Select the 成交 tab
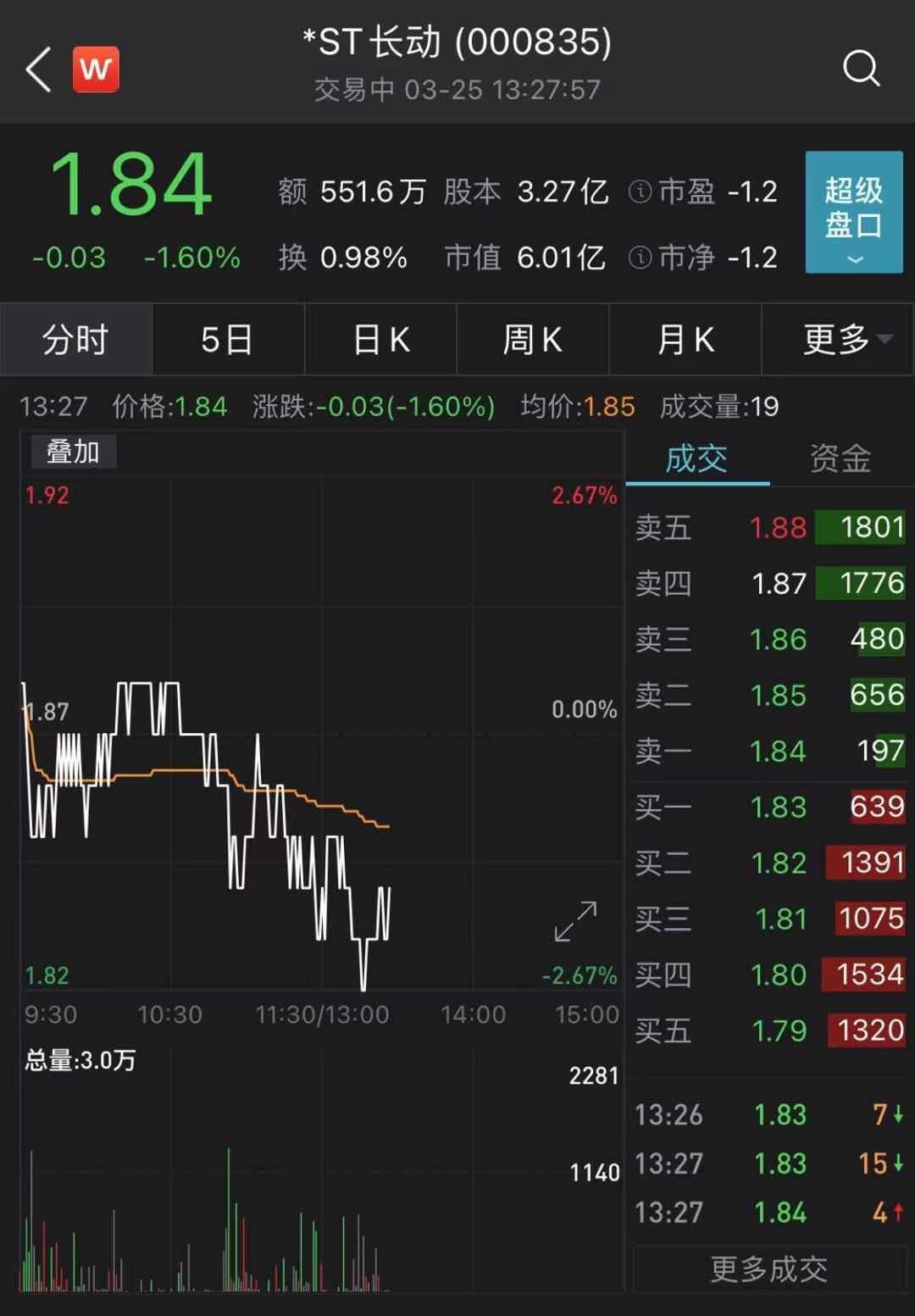915x1316 pixels. [x=696, y=459]
